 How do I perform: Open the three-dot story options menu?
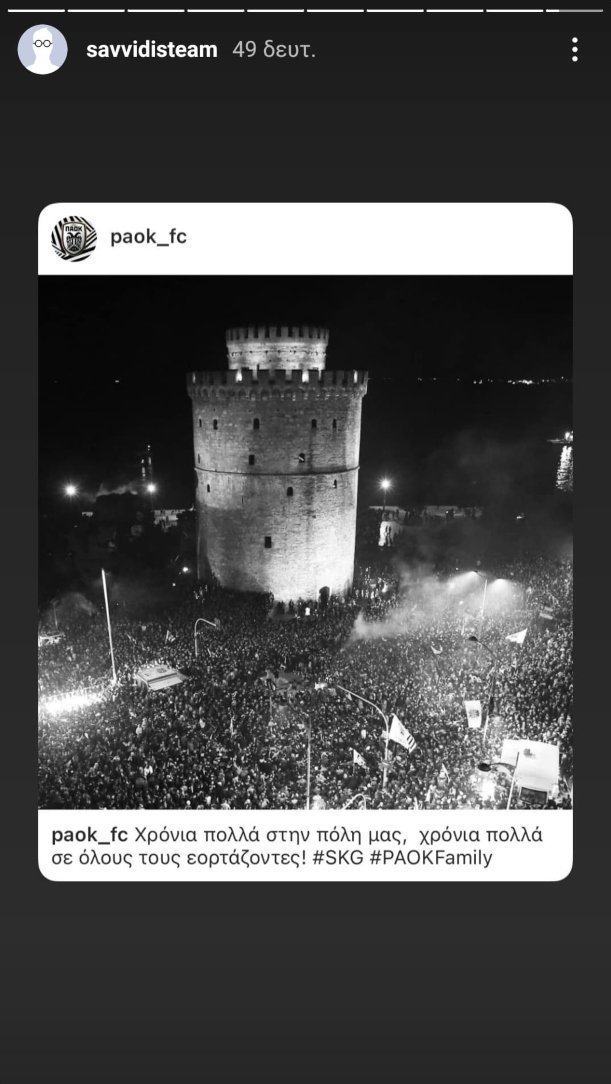point(574,50)
